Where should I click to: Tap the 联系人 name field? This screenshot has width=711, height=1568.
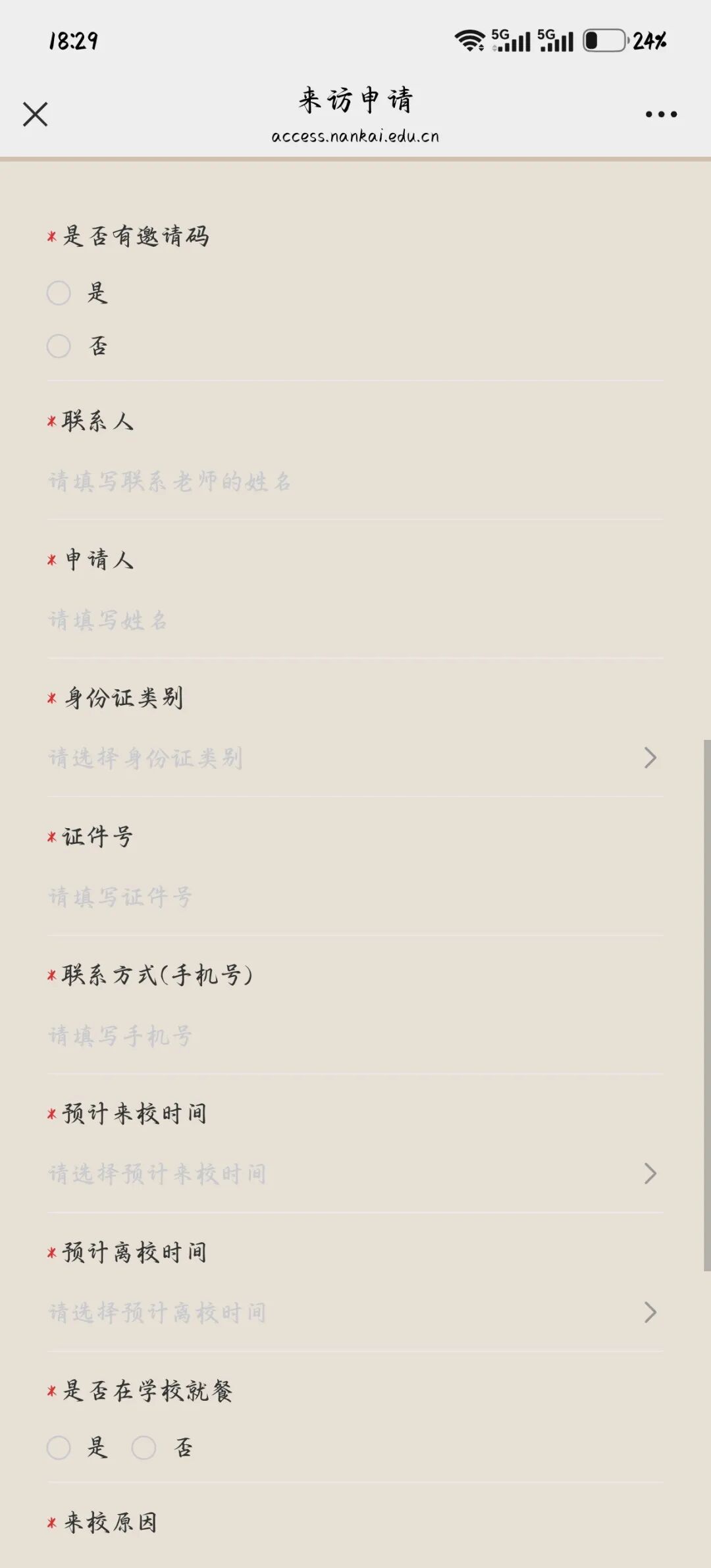click(x=355, y=482)
